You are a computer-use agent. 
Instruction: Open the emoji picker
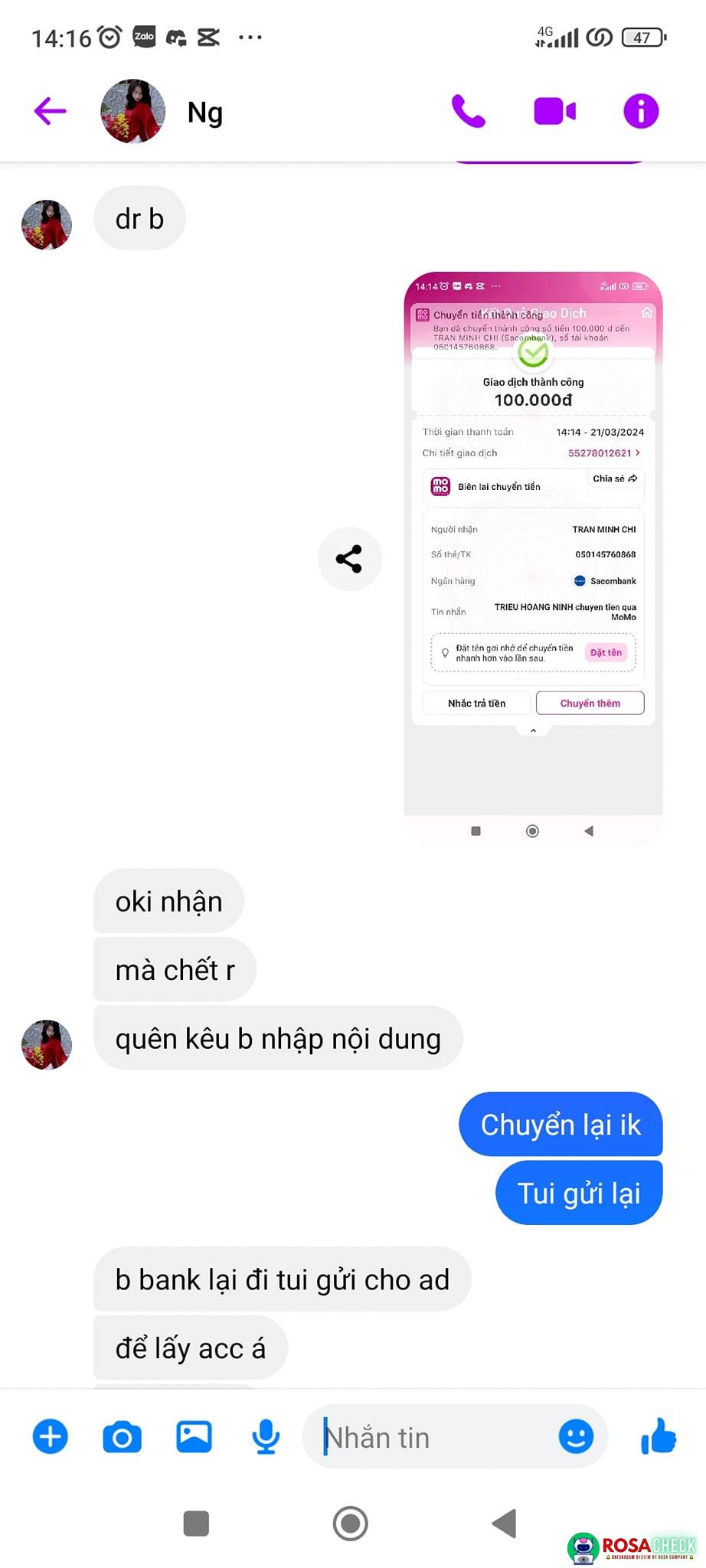[576, 1436]
